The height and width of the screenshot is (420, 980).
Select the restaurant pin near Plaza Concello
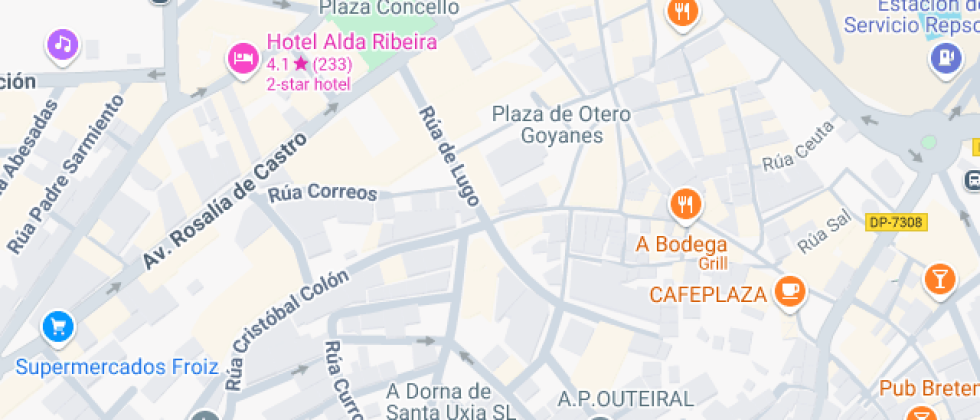point(683,12)
